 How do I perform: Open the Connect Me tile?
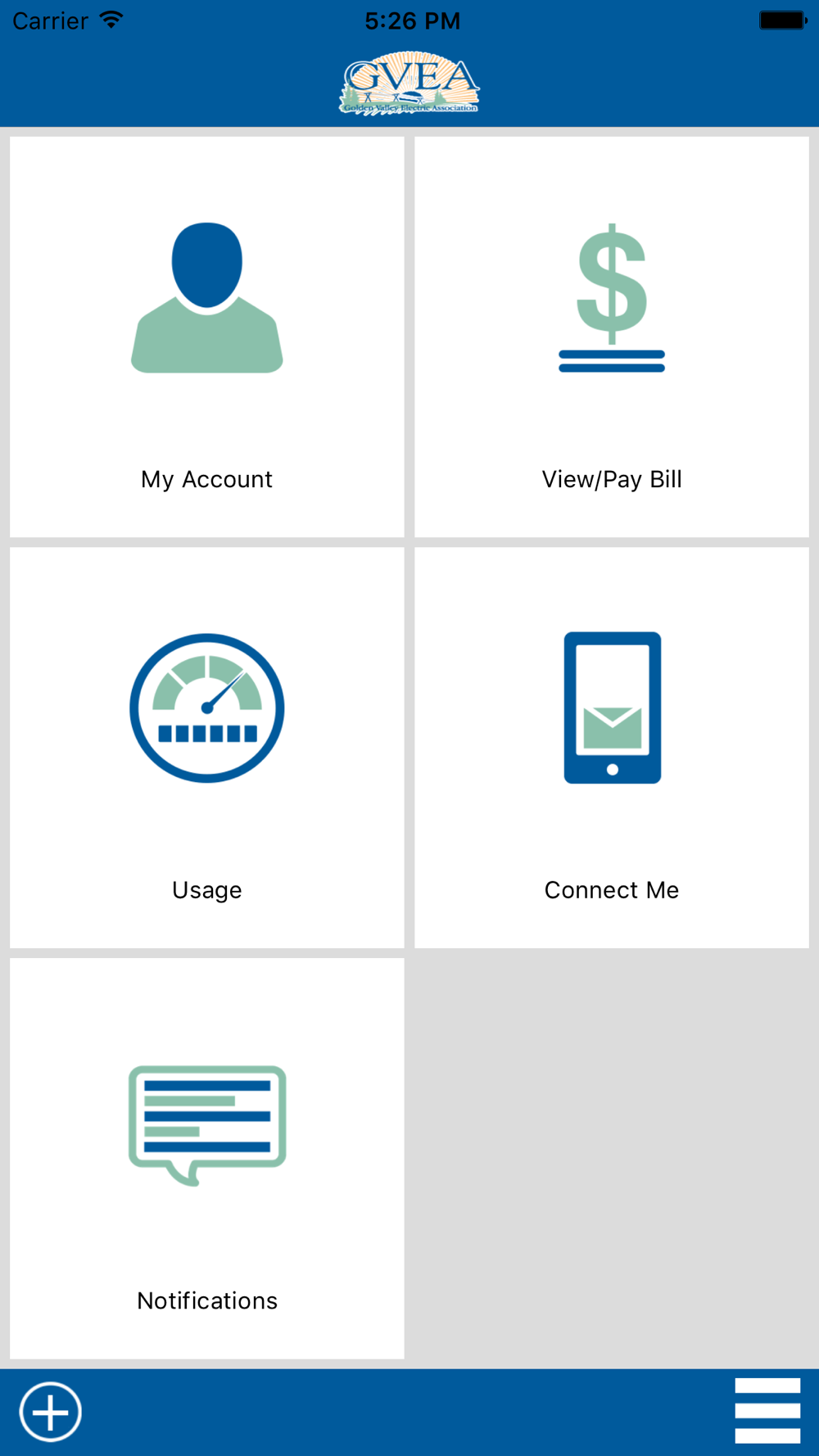612,748
